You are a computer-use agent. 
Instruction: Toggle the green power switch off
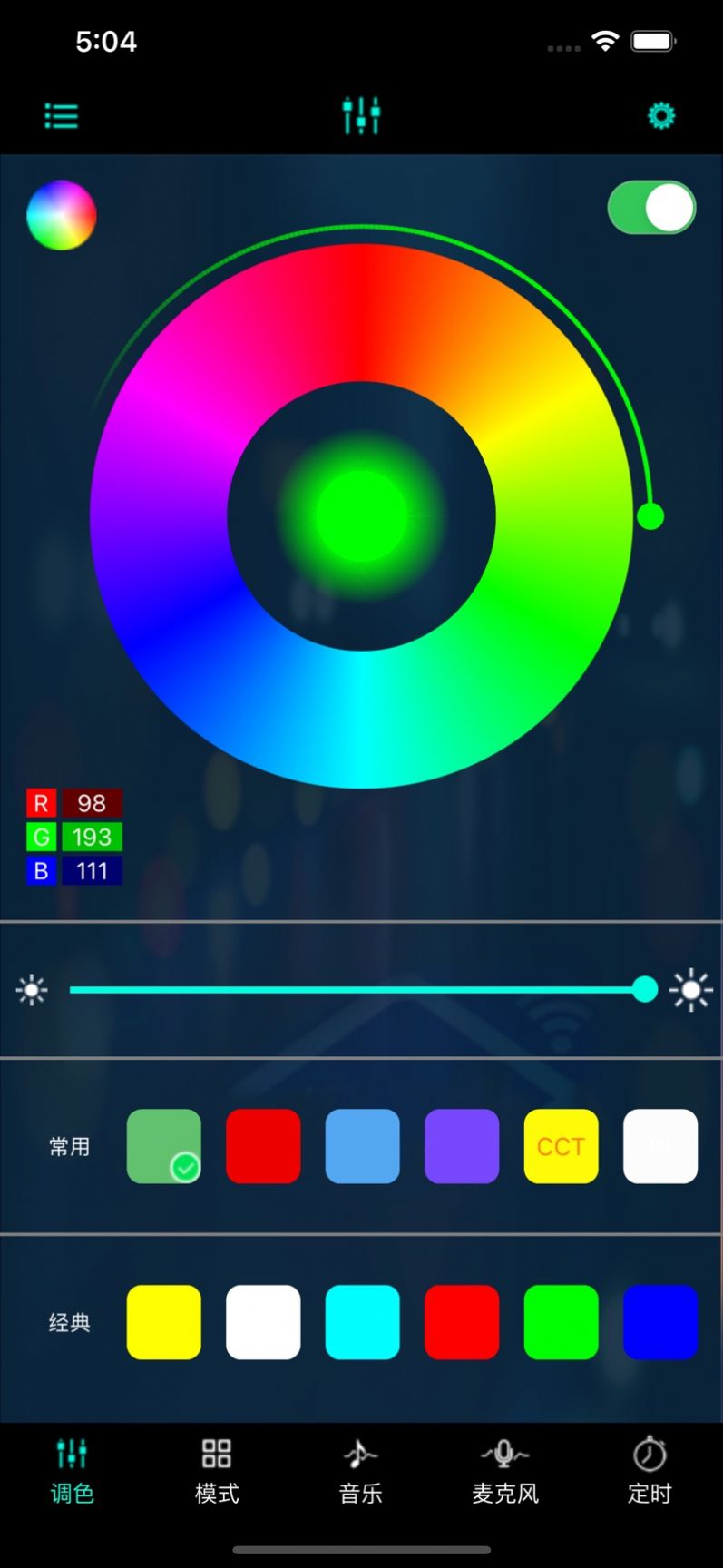[x=651, y=208]
